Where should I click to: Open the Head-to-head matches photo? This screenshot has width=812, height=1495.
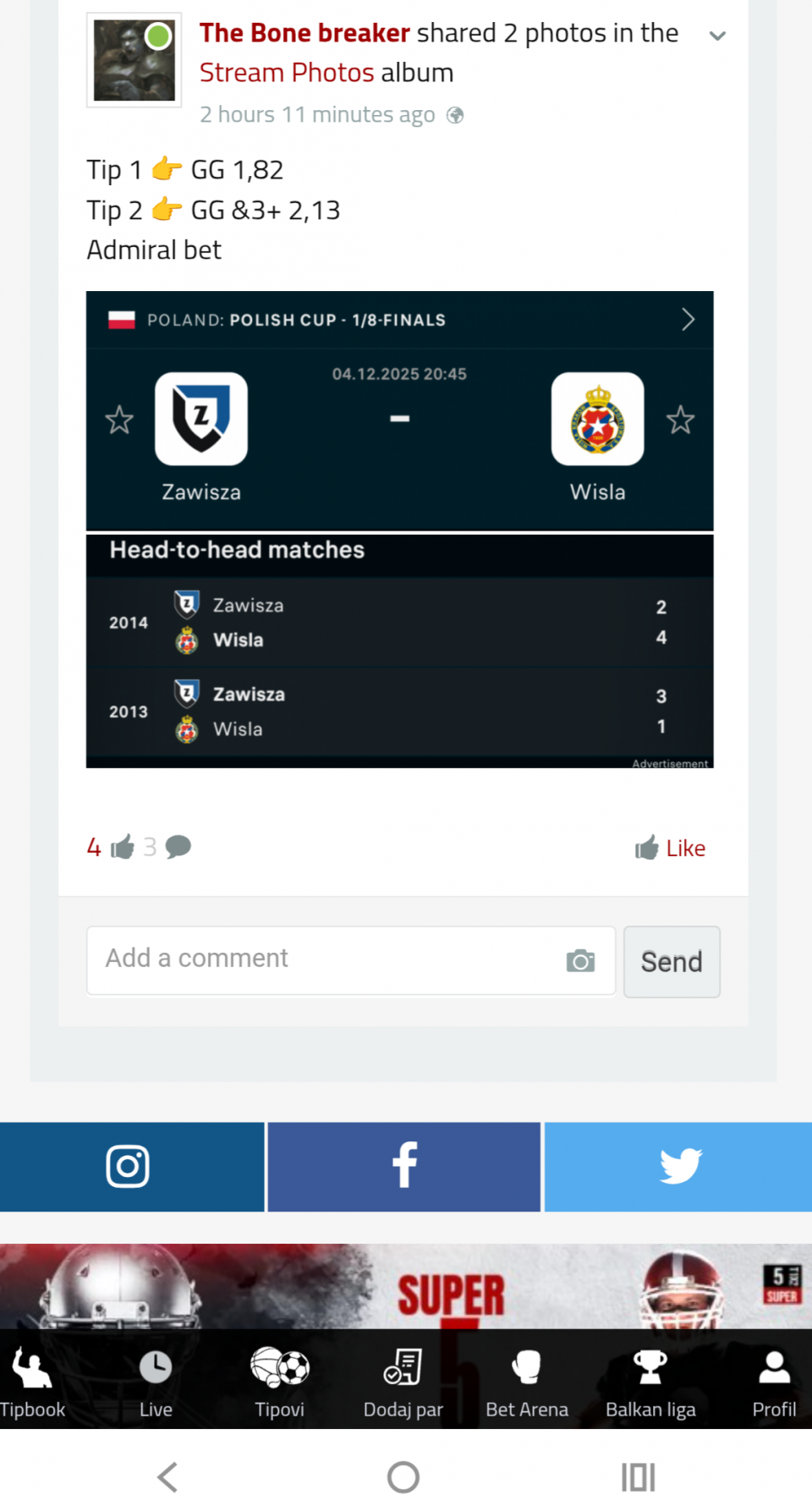tap(399, 651)
